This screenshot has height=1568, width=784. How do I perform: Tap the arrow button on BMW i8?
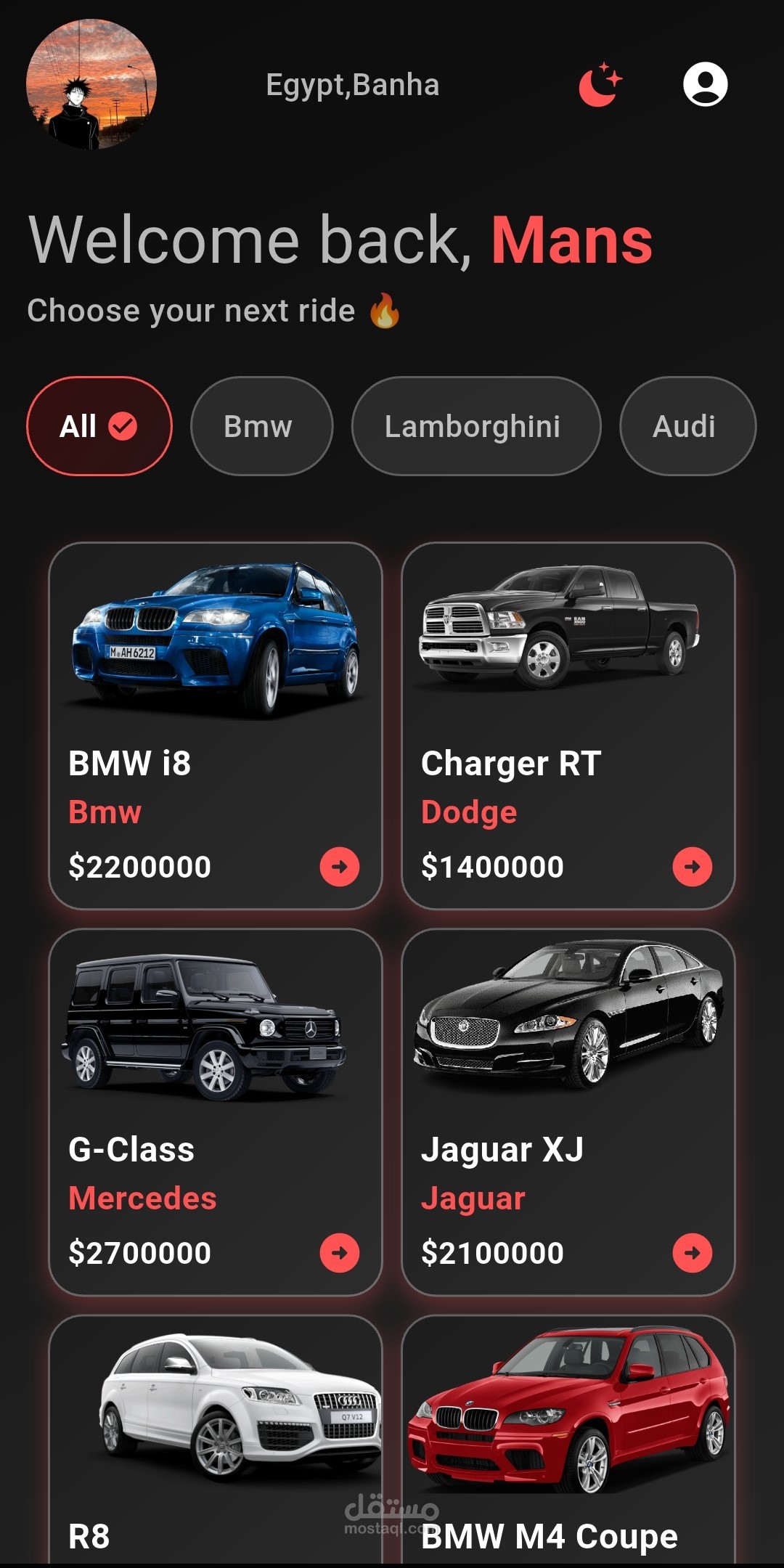[340, 867]
